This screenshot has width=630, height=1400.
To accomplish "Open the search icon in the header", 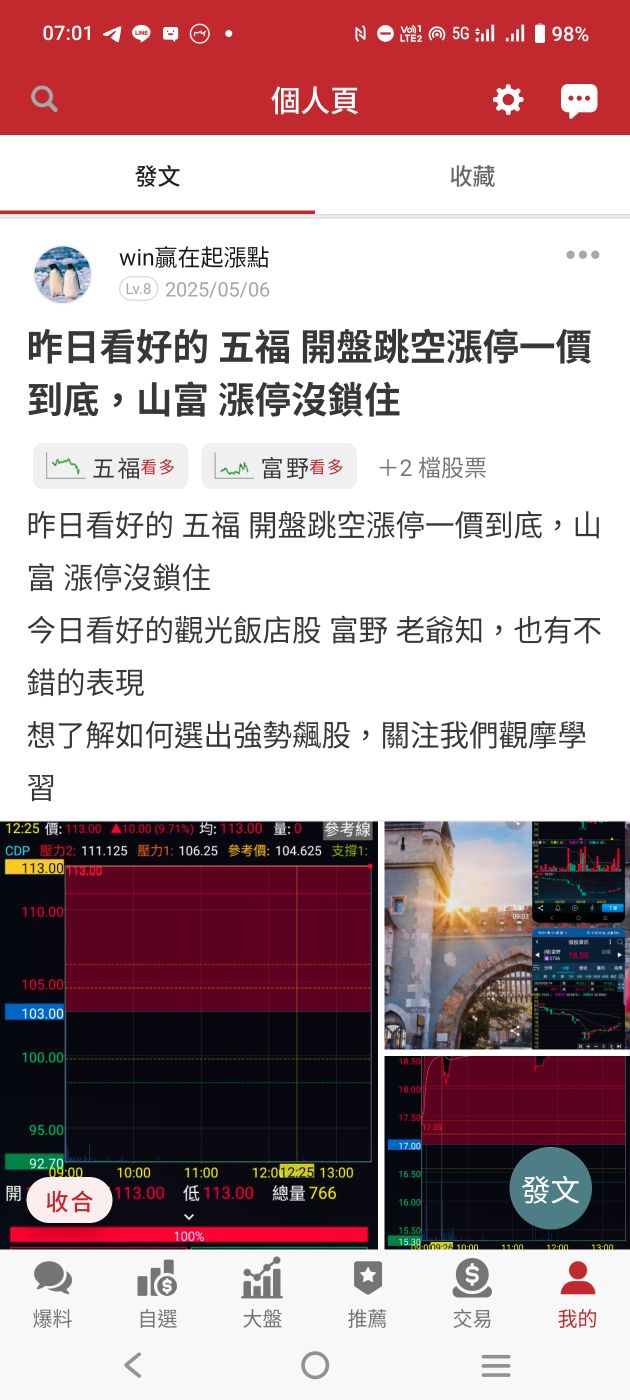I will [x=44, y=99].
